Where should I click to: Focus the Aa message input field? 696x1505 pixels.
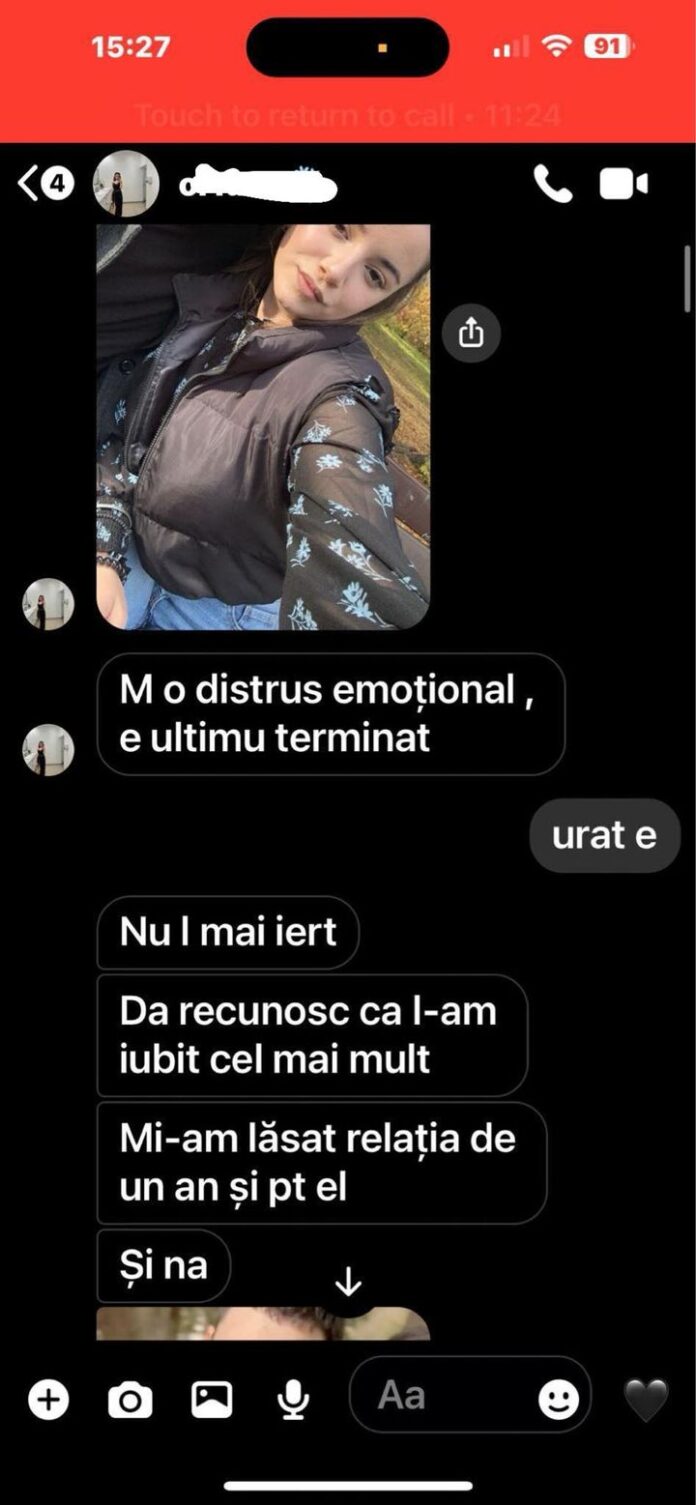click(440, 1396)
